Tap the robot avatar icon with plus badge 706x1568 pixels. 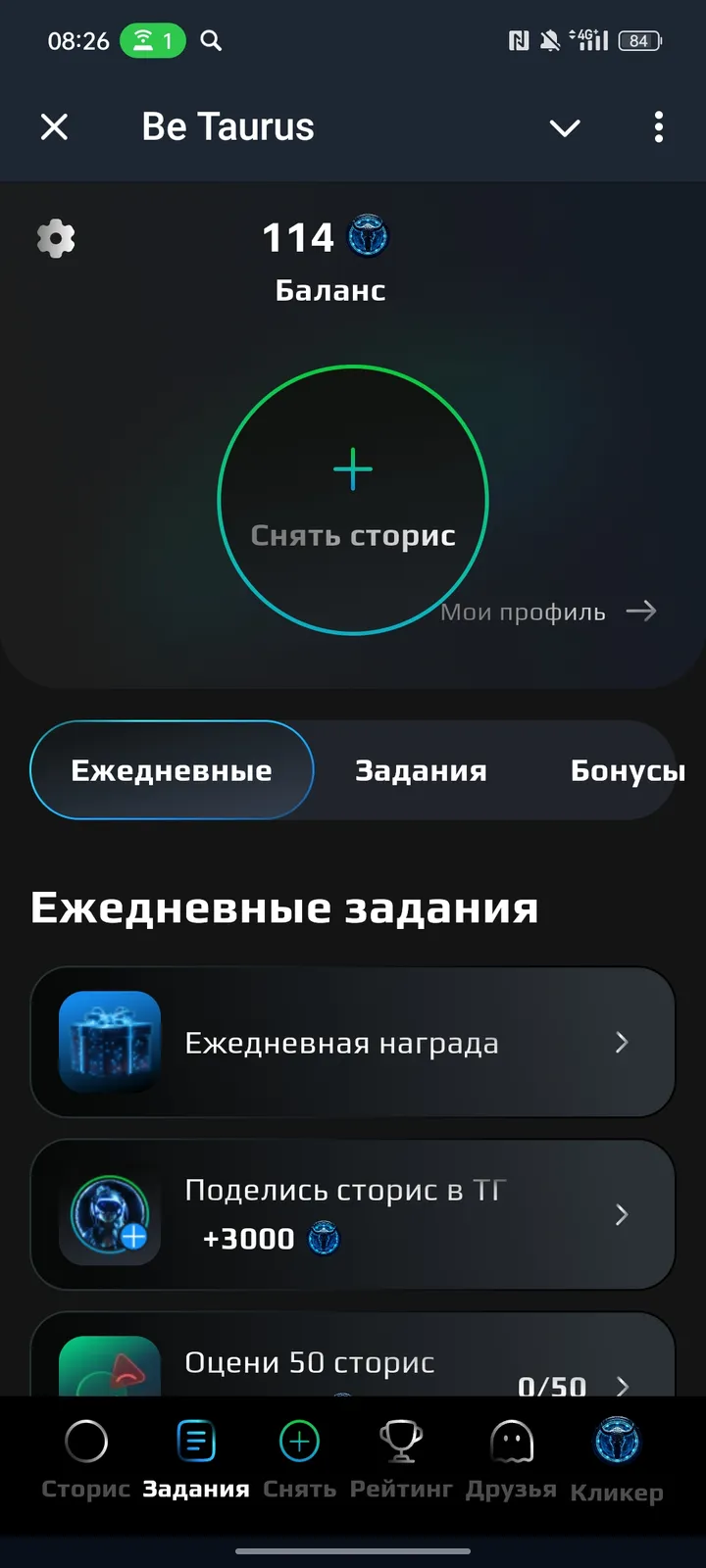[x=109, y=1213]
